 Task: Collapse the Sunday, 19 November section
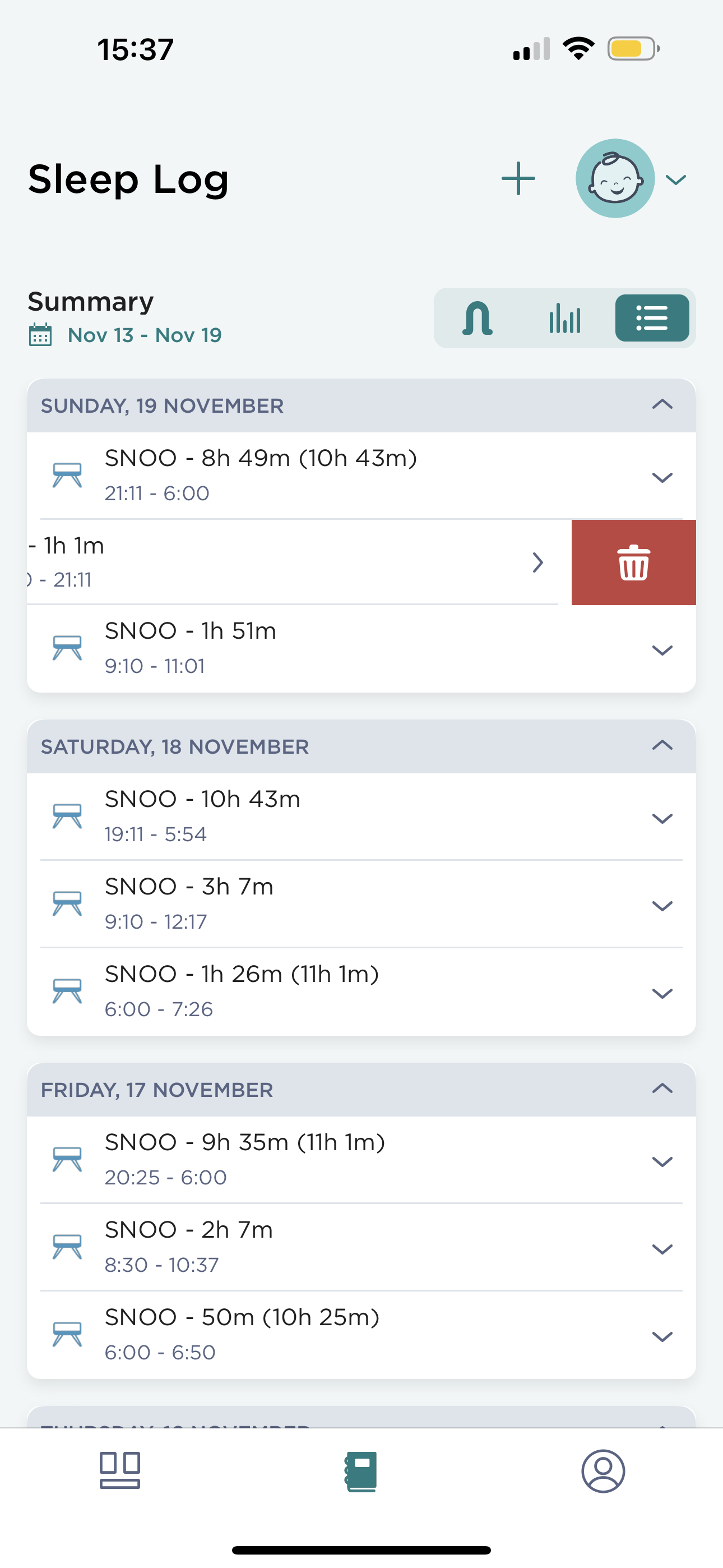pyautogui.click(x=662, y=405)
